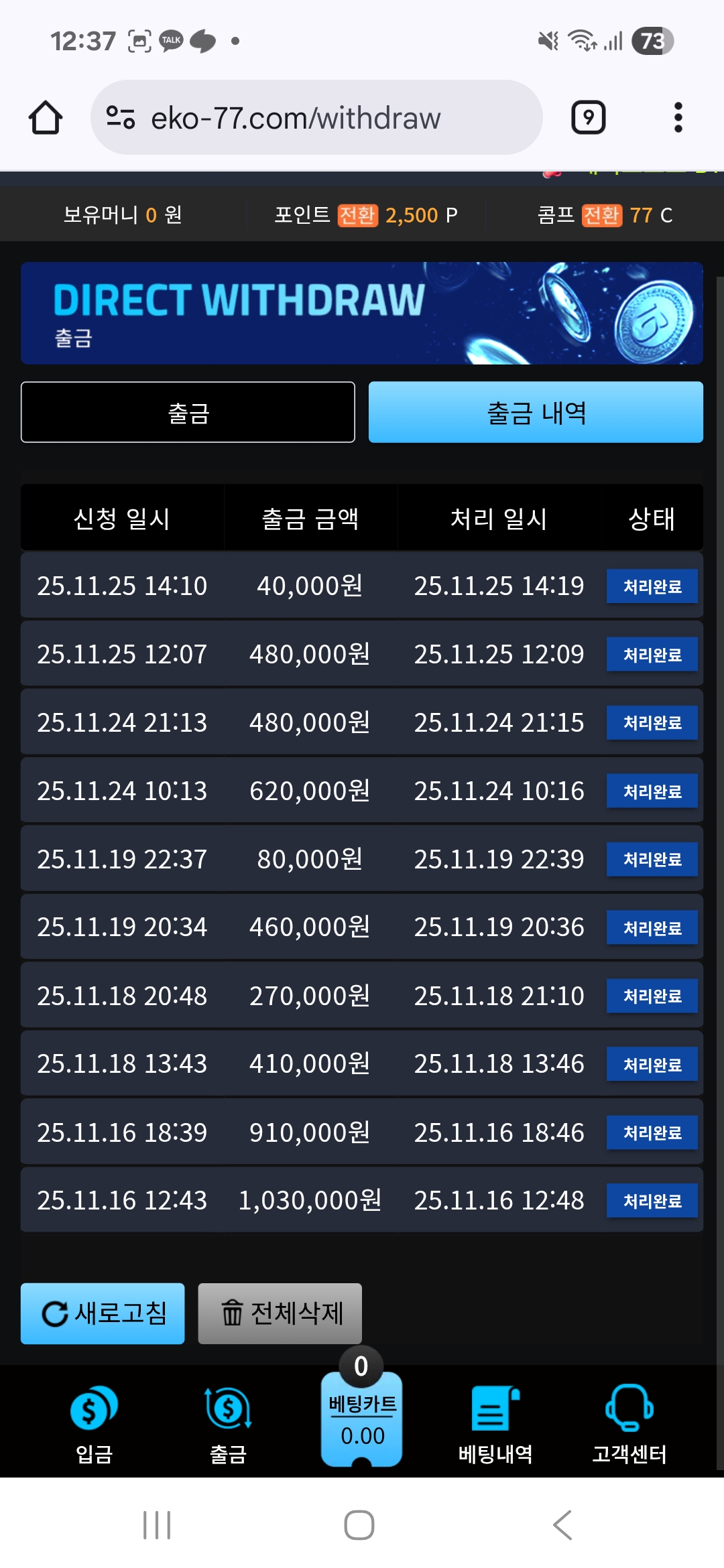
Task: Tap the 전환 button next to 포인트
Action: coord(357,214)
